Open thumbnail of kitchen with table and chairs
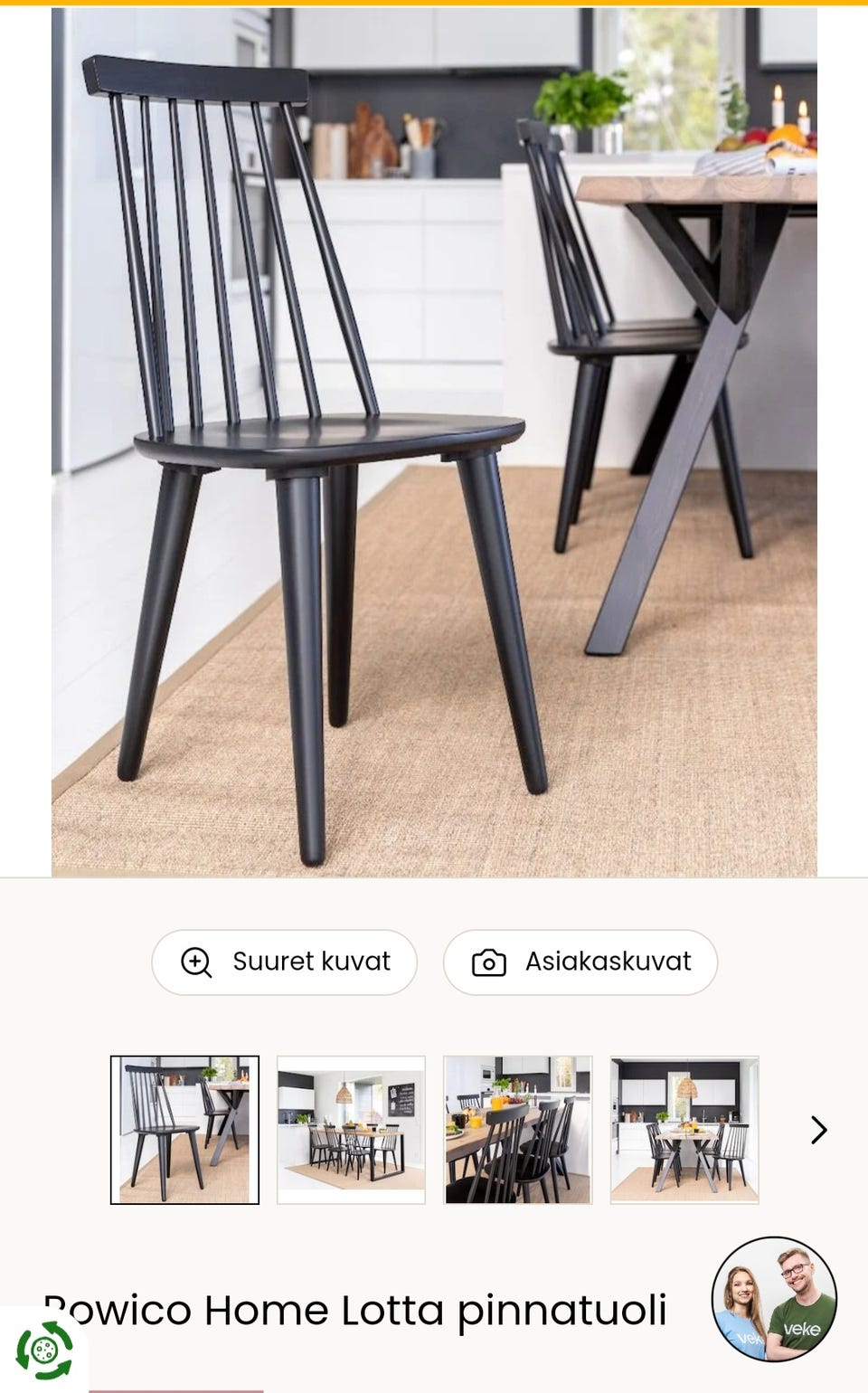 click(x=684, y=1130)
